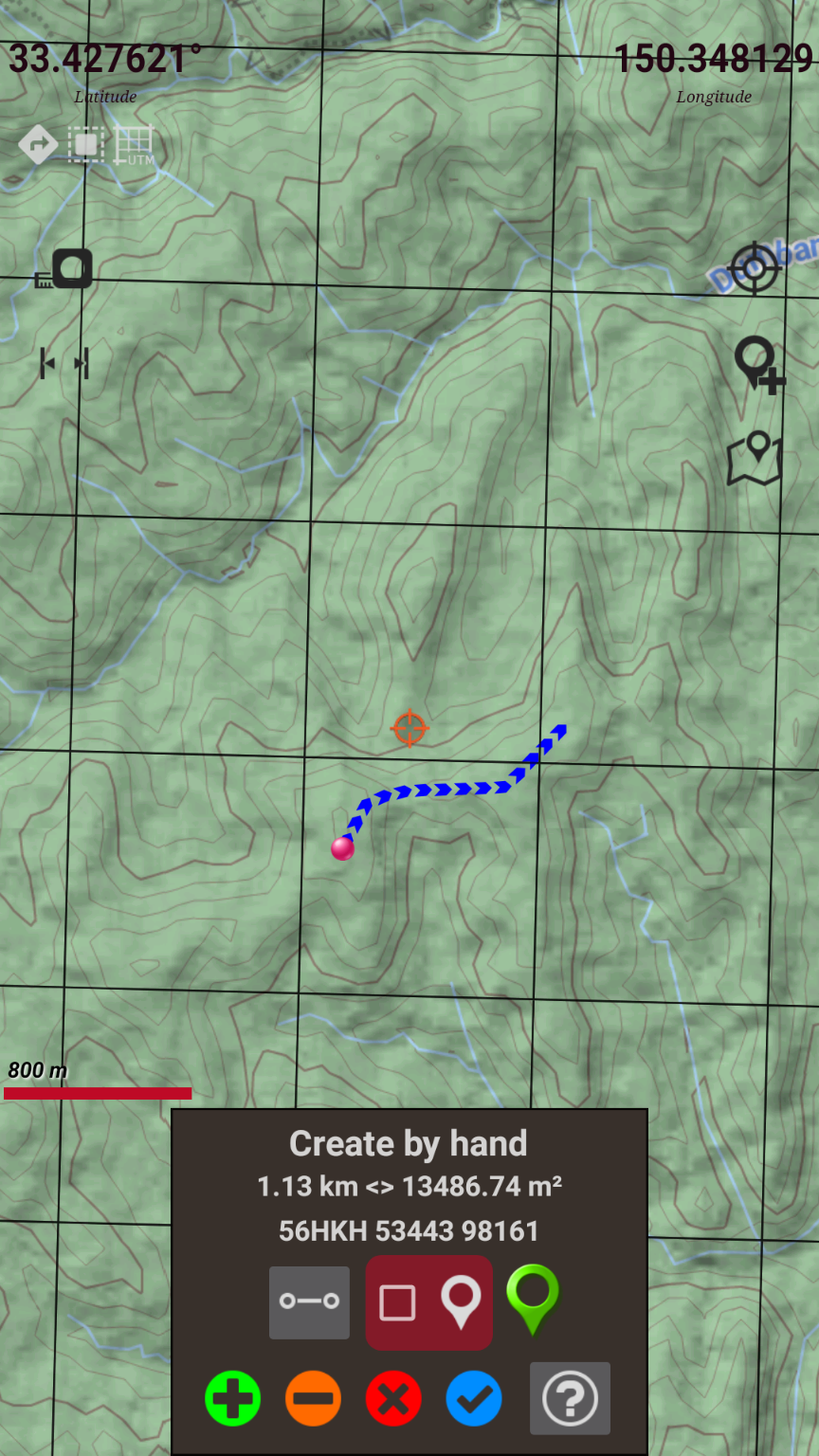Remove last point with the orange minus

pos(313,1398)
